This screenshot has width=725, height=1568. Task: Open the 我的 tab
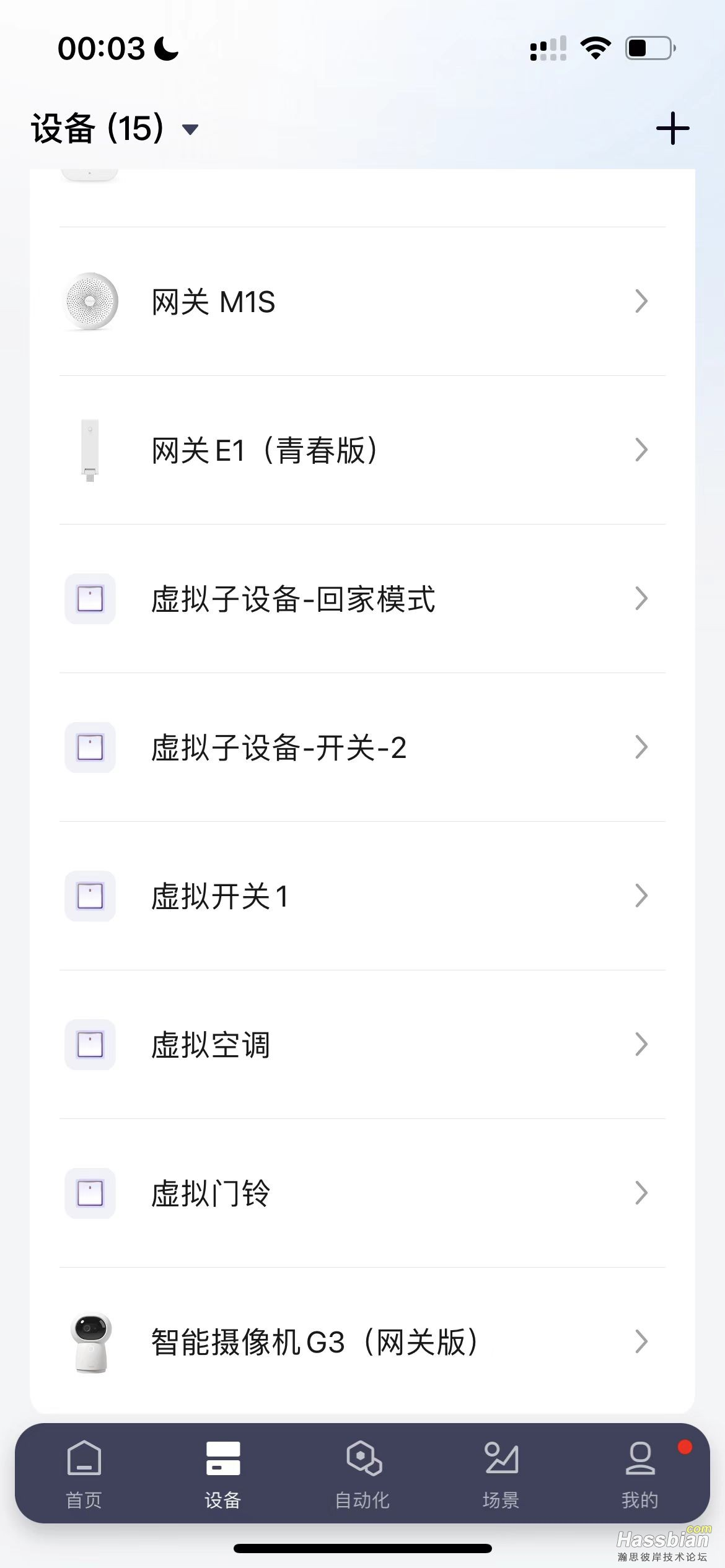coord(640,1474)
